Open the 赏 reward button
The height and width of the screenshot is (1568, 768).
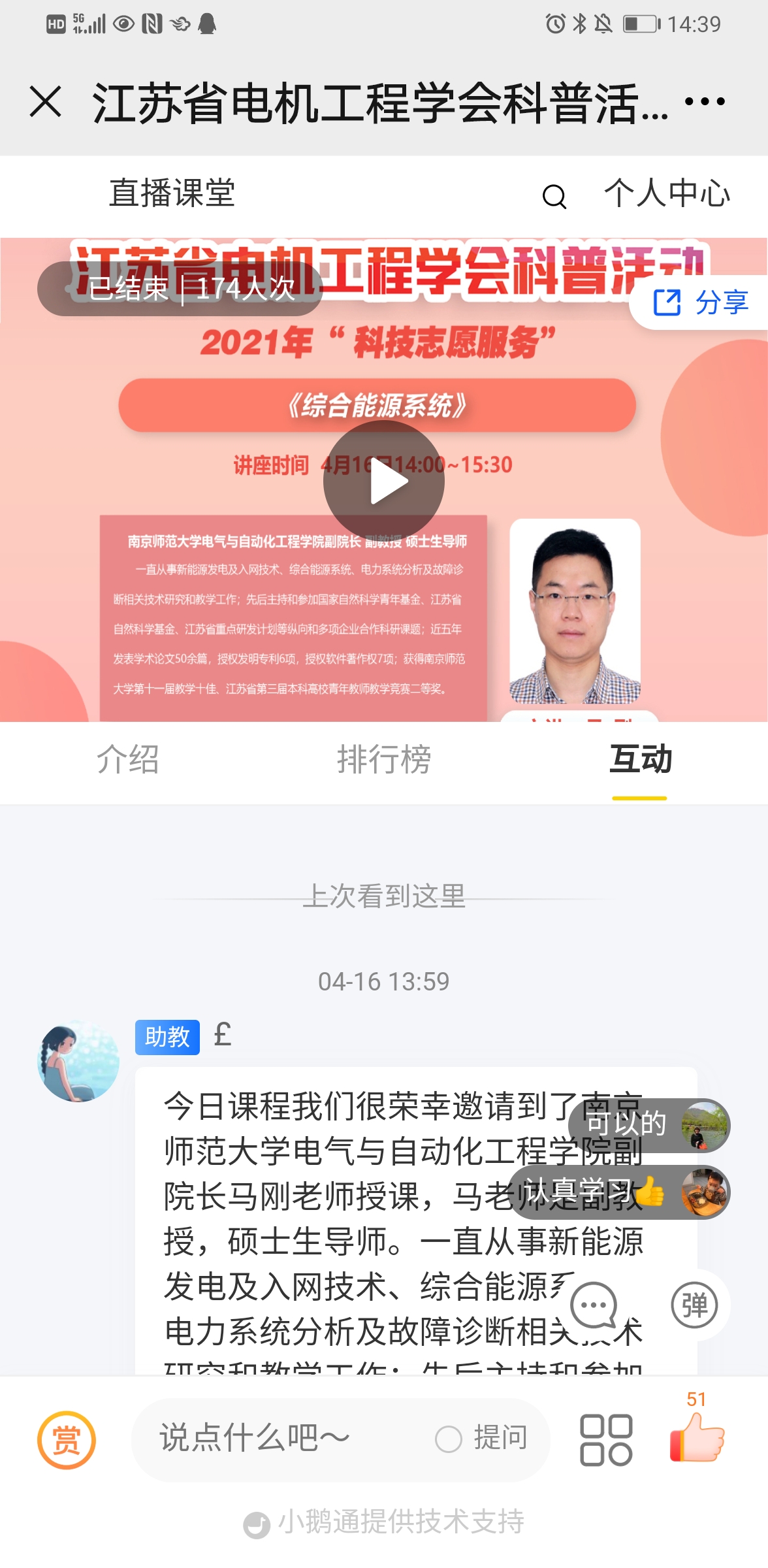[67, 1440]
